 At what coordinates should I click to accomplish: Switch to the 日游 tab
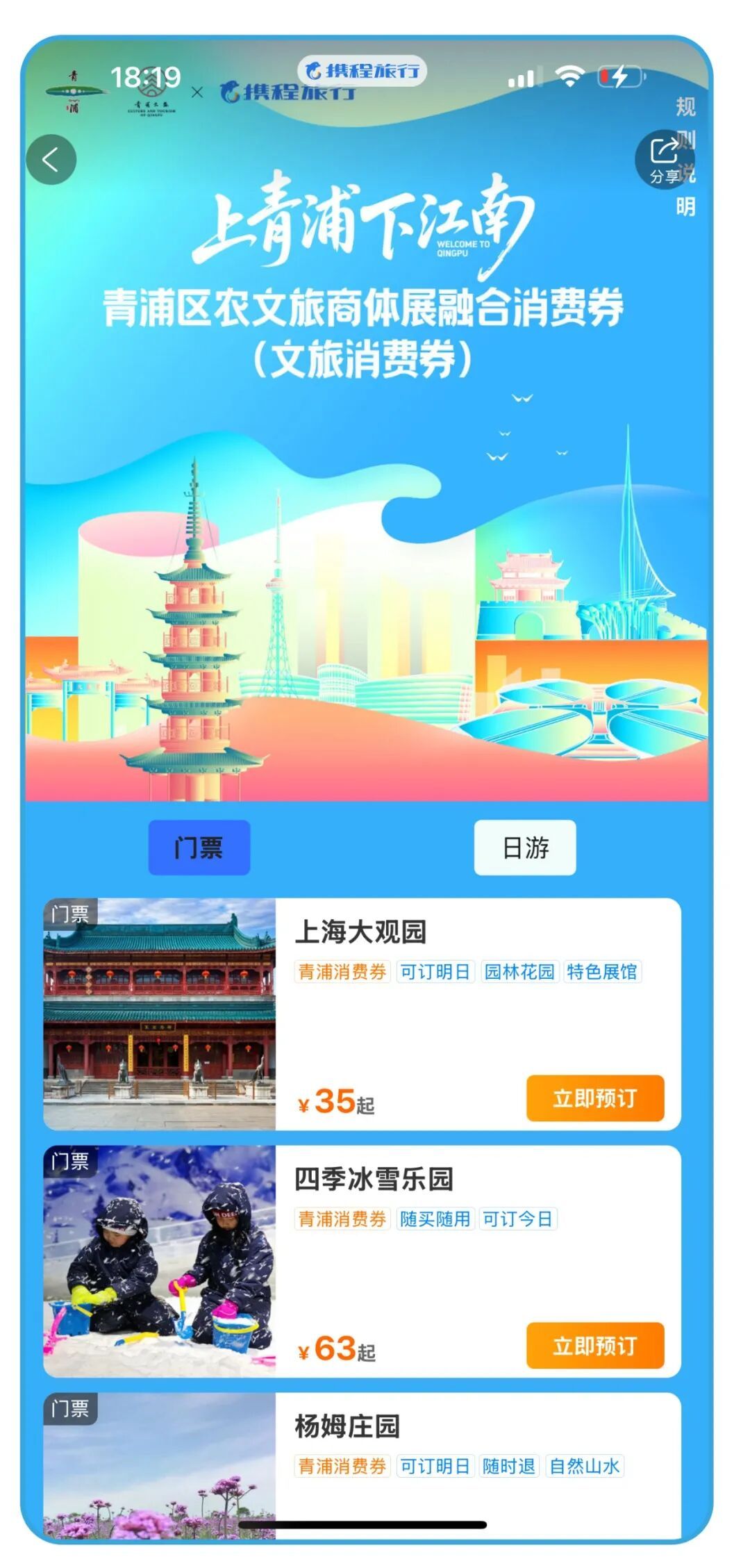(524, 847)
